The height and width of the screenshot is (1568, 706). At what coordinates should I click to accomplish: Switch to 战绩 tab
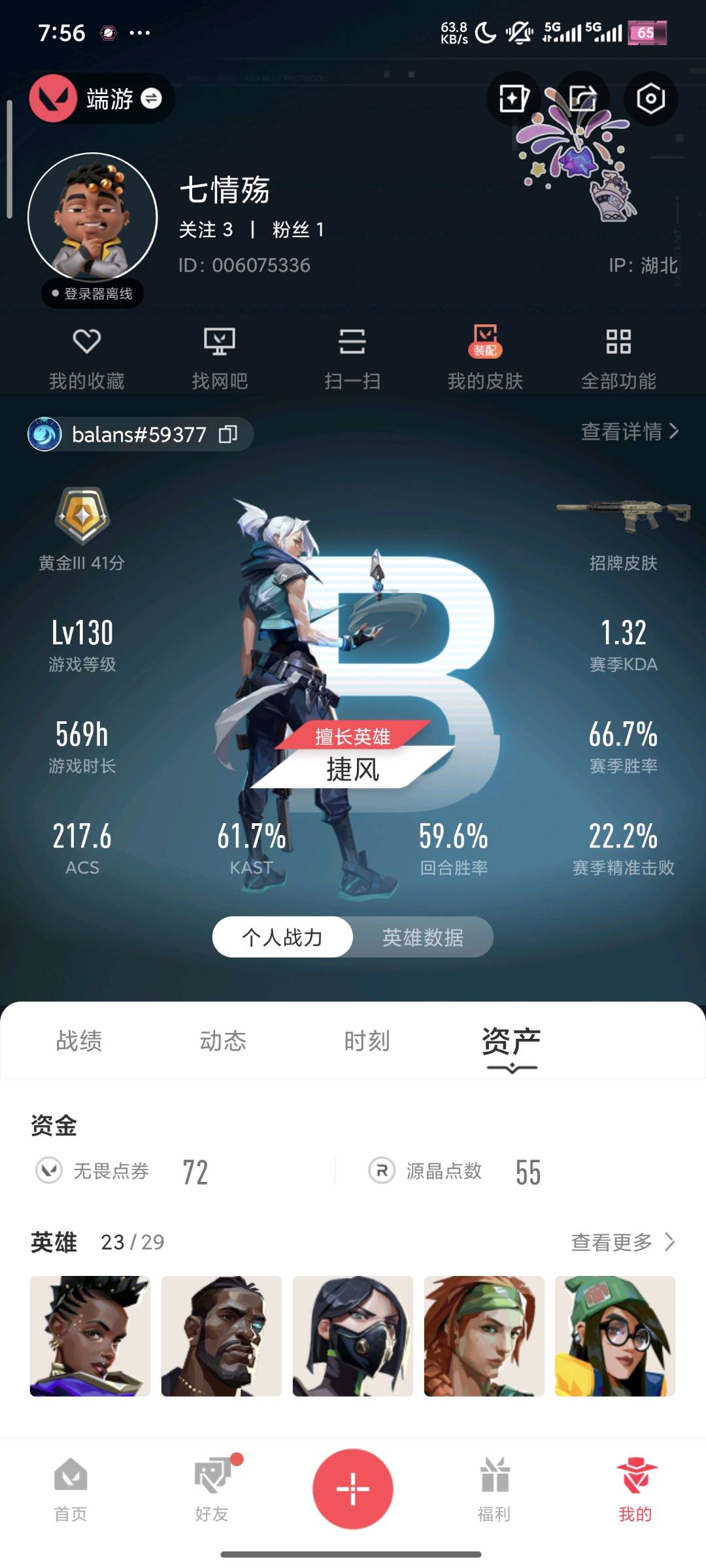79,1041
